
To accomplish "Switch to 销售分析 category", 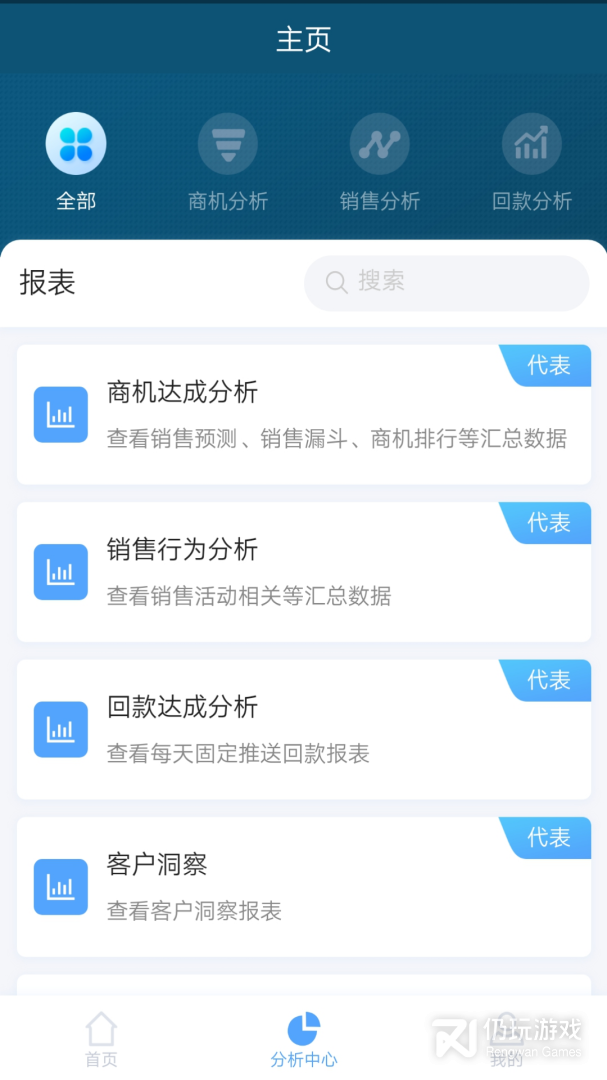I will click(380, 160).
